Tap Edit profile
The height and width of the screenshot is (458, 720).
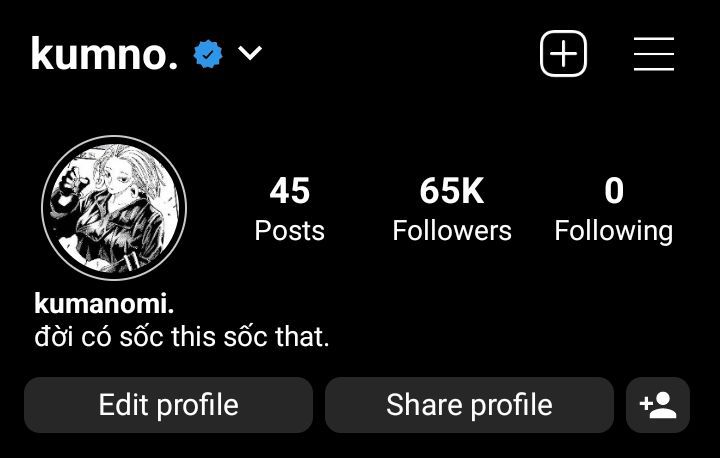(168, 405)
